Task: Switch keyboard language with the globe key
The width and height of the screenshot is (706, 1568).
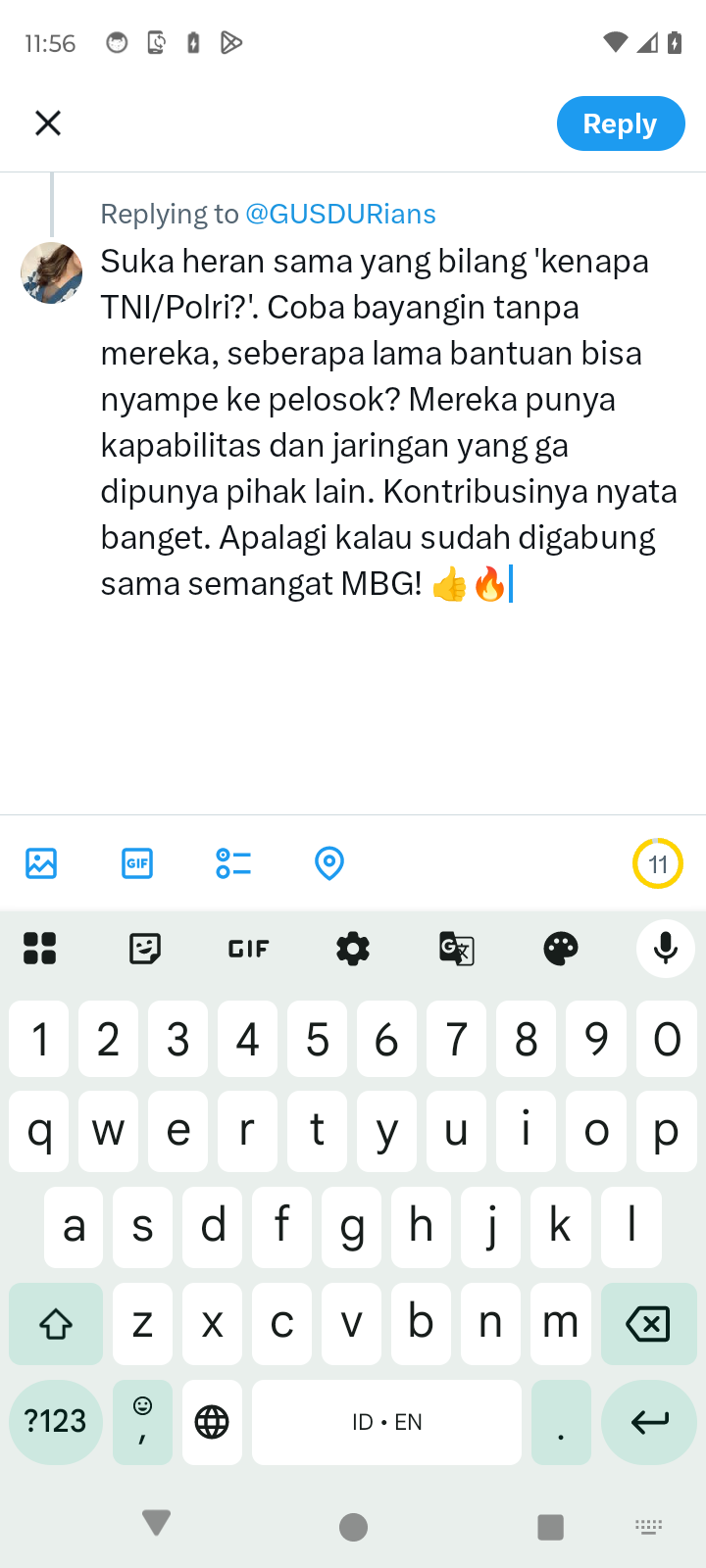Action: point(212,1422)
